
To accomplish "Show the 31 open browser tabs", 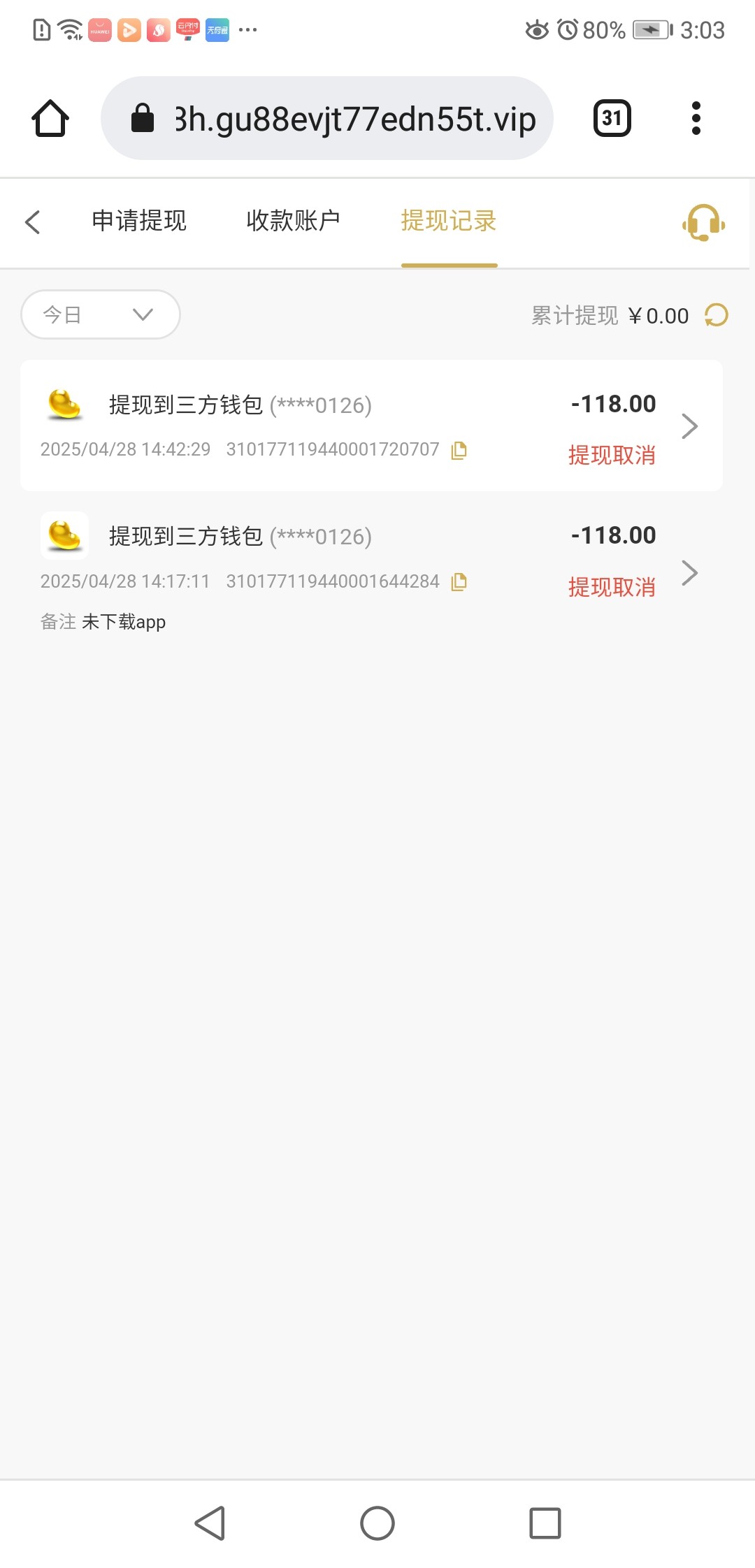I will click(612, 118).
